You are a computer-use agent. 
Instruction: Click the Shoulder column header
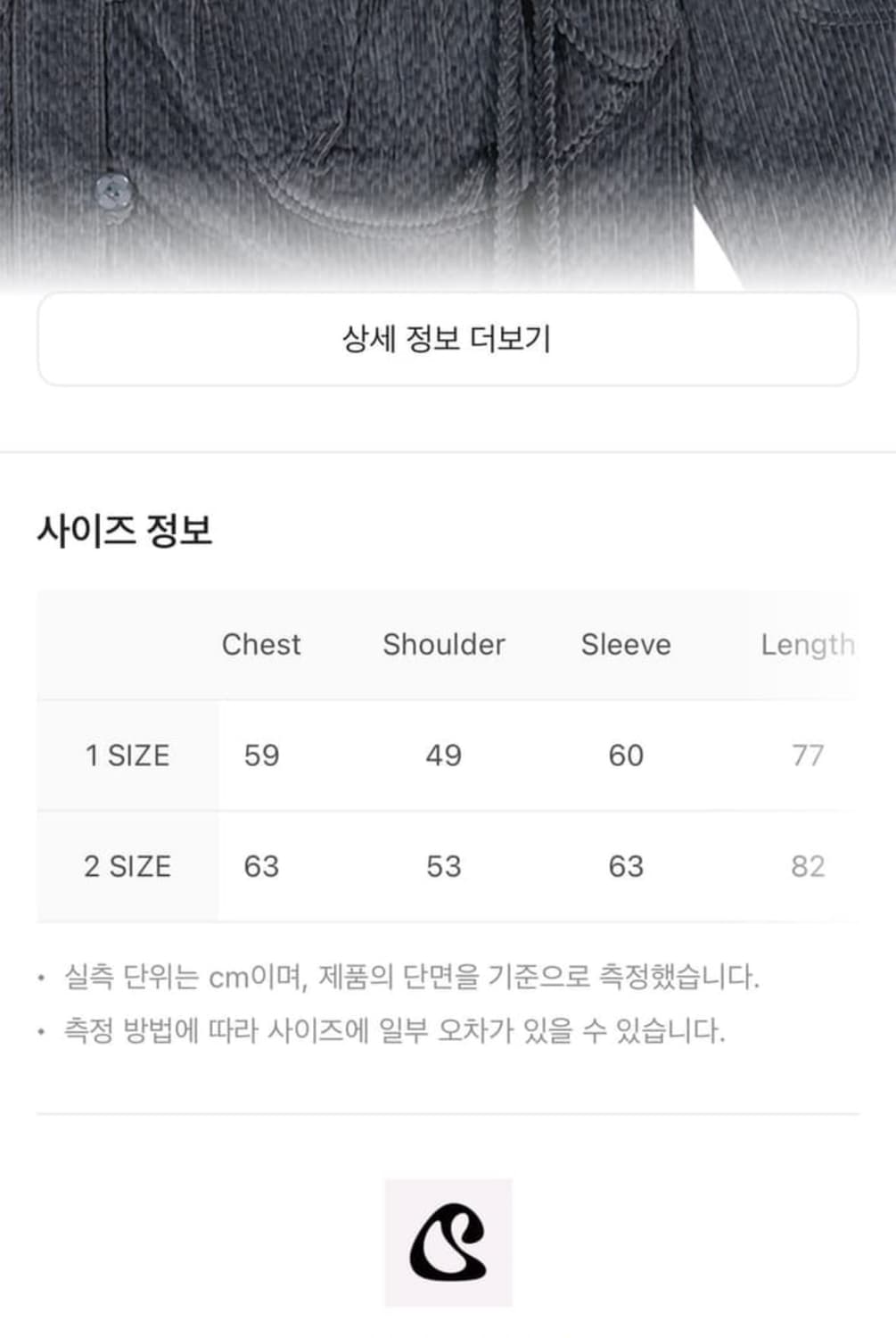442,645
